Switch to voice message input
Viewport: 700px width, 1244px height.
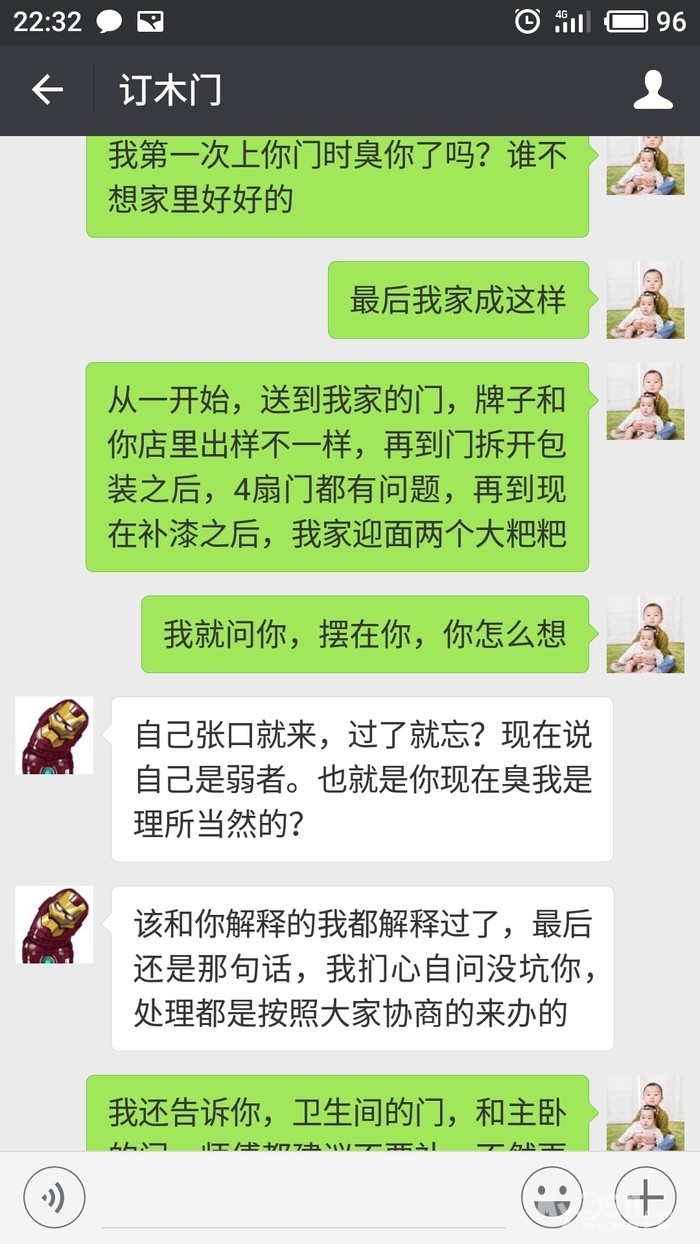pyautogui.click(x=54, y=1196)
